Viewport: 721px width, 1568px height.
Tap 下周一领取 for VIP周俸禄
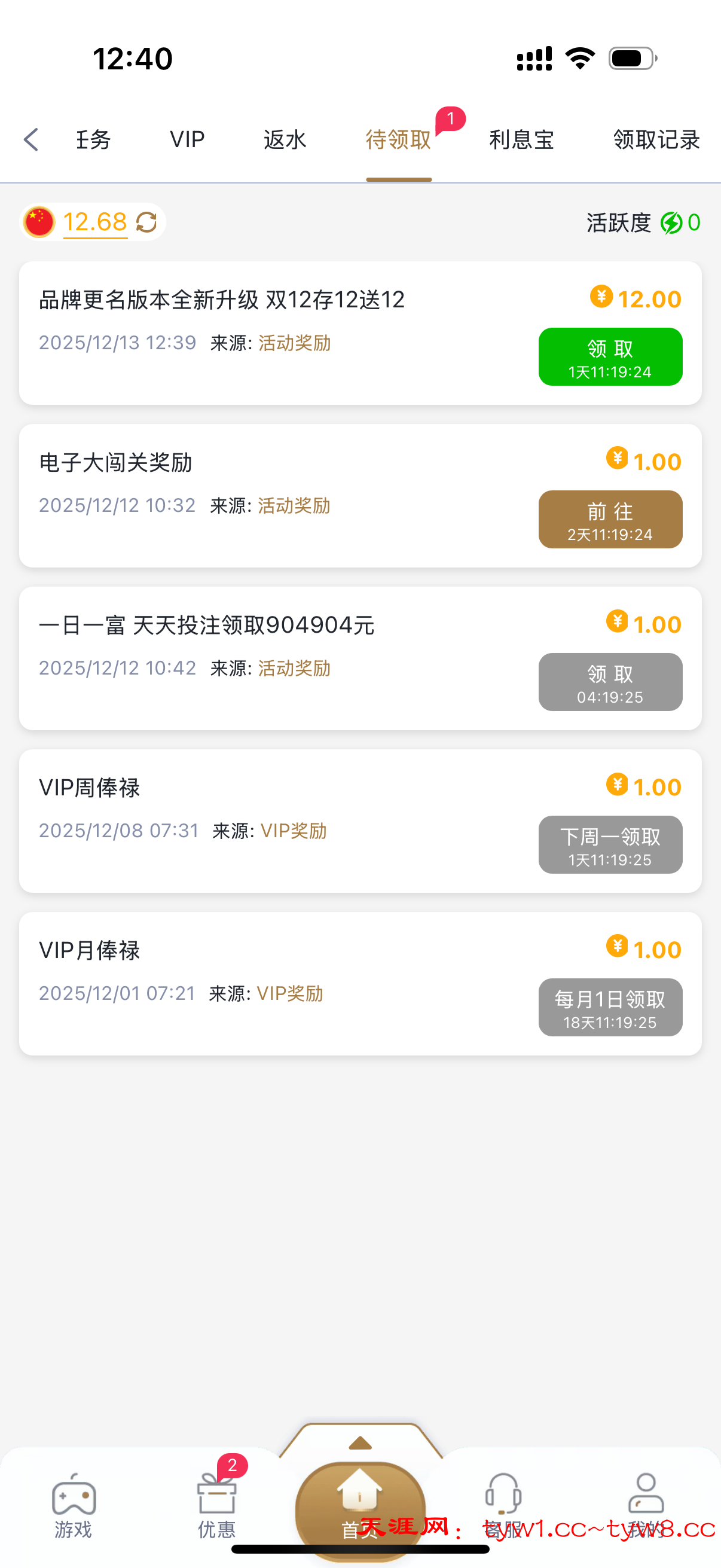610,844
